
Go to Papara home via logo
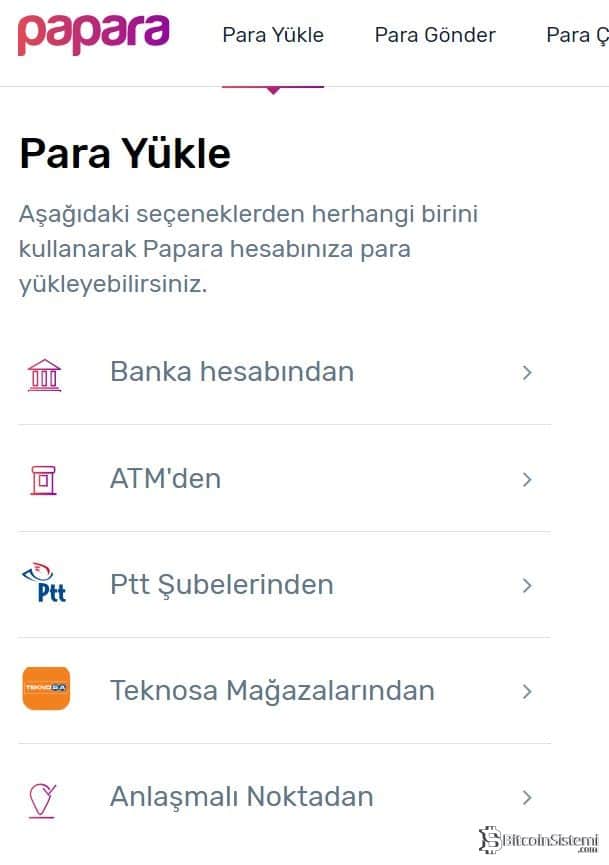(x=93, y=35)
